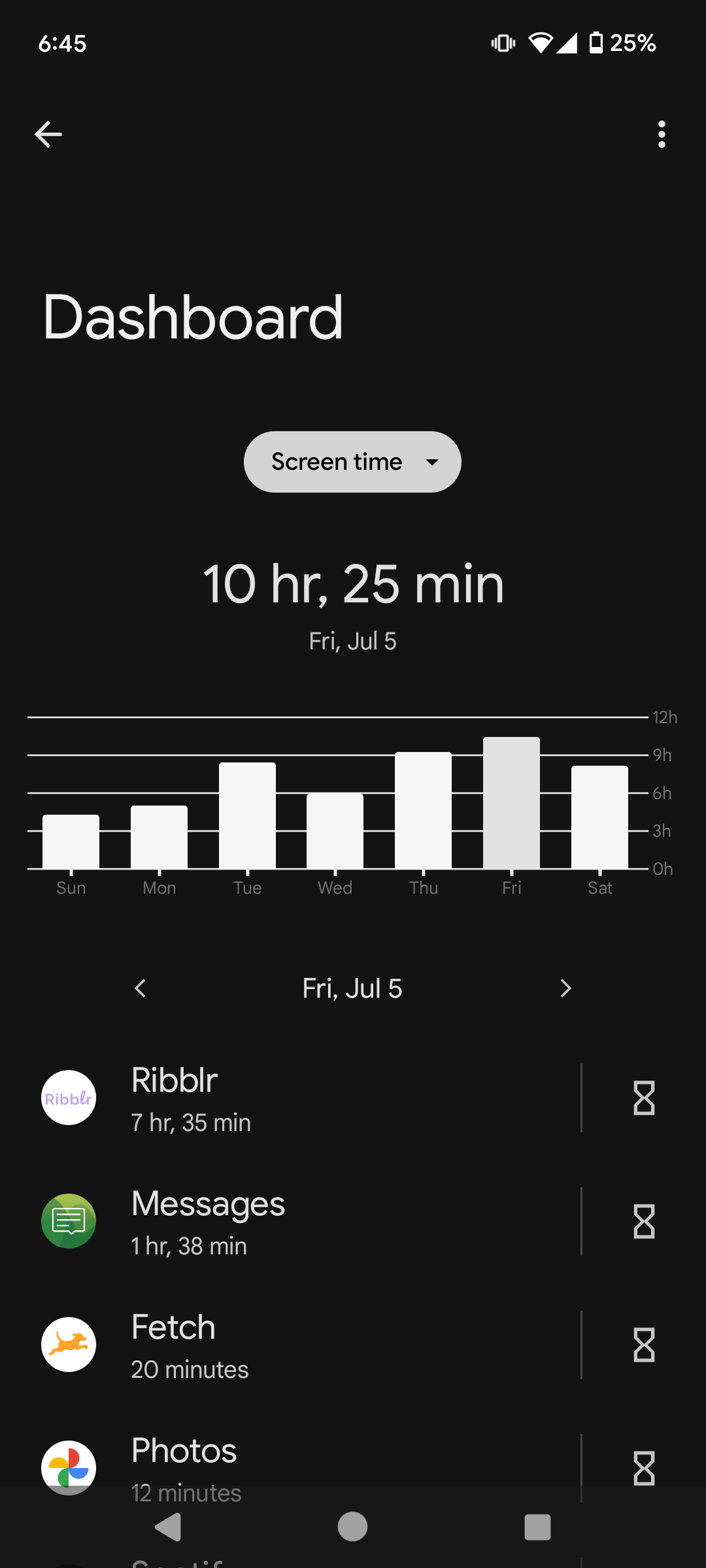The height and width of the screenshot is (1568, 706).
Task: Set an app timer for Messages
Action: [x=644, y=1221]
